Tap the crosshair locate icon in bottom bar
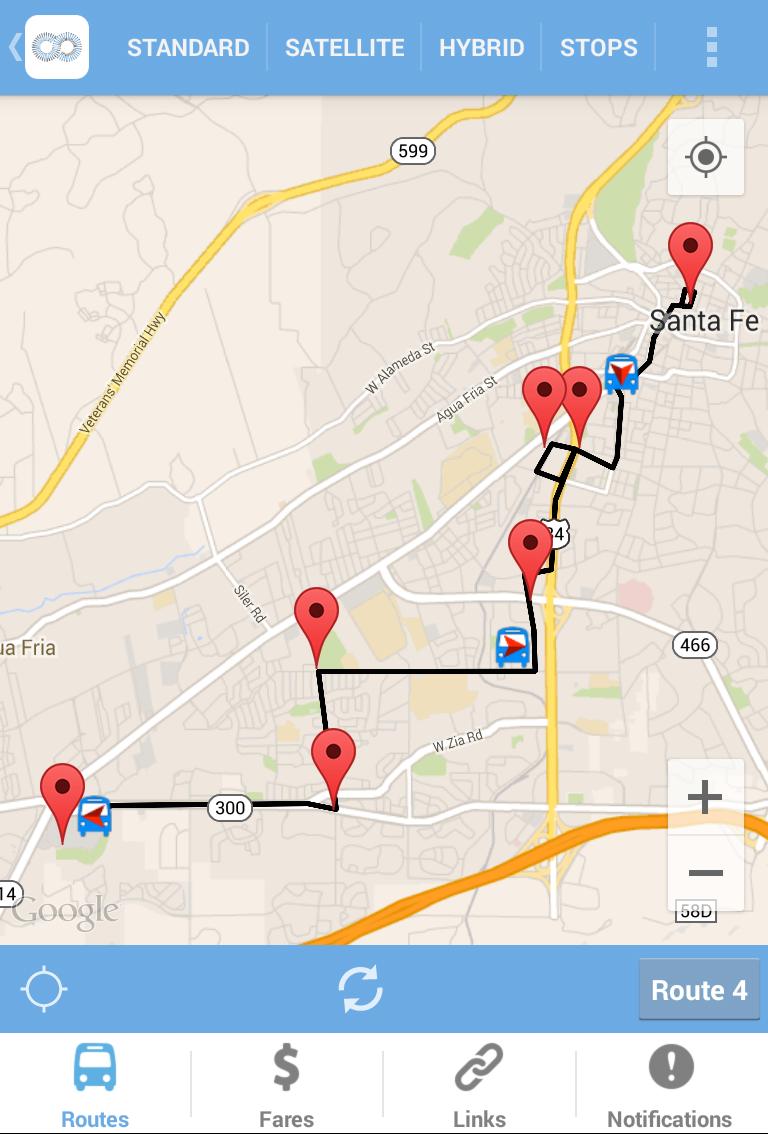Screen dimensions: 768x1134 (44, 990)
